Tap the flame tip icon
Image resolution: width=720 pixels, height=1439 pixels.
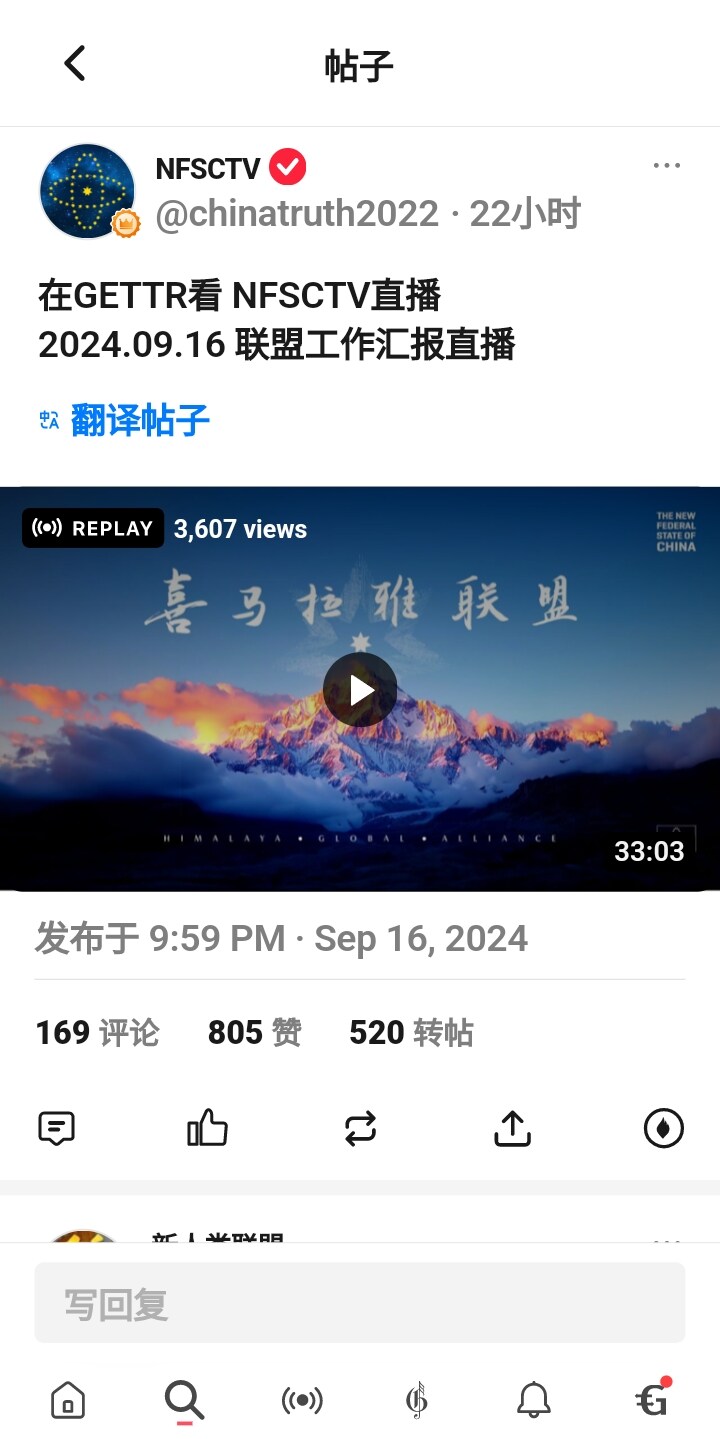click(664, 1128)
